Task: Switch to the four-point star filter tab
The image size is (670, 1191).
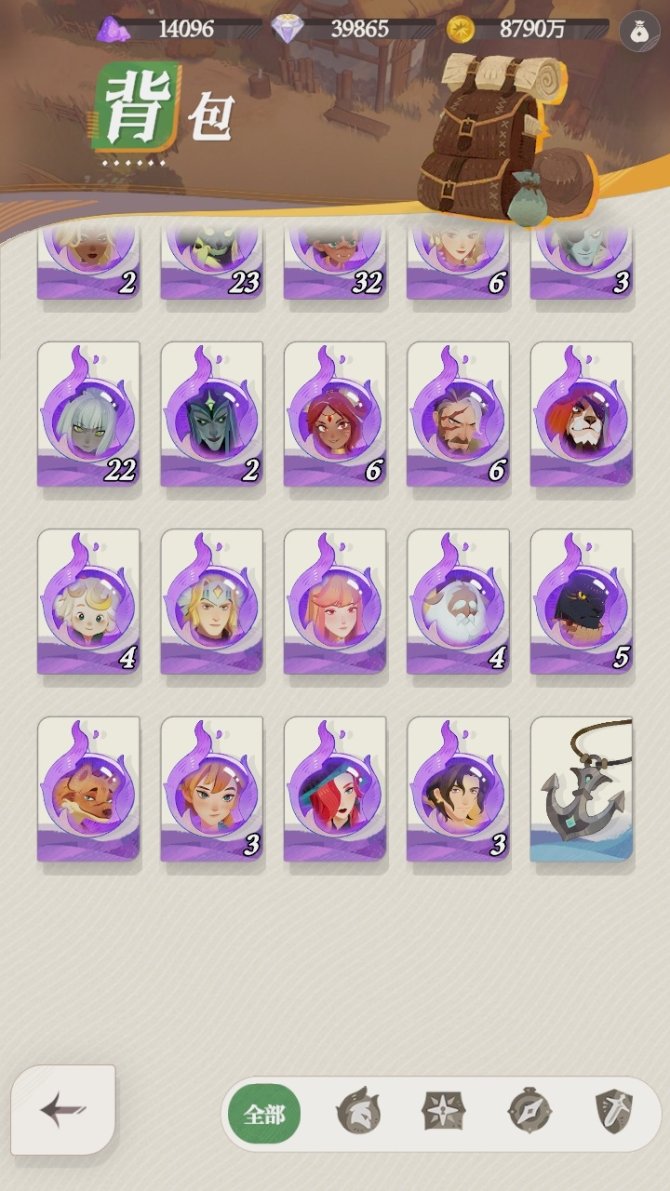Action: coord(441,1113)
